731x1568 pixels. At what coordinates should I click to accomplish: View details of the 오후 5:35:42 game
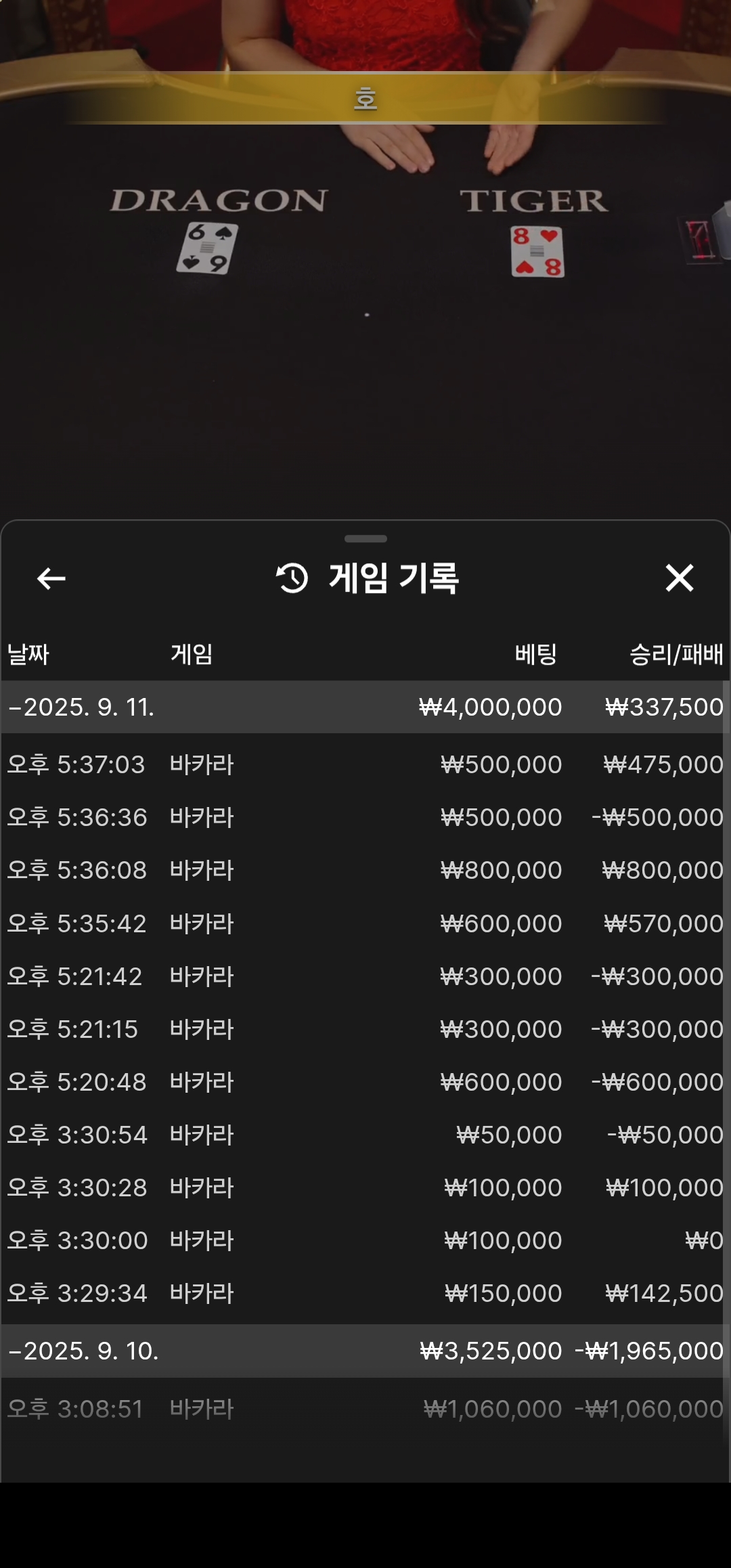[x=365, y=924]
